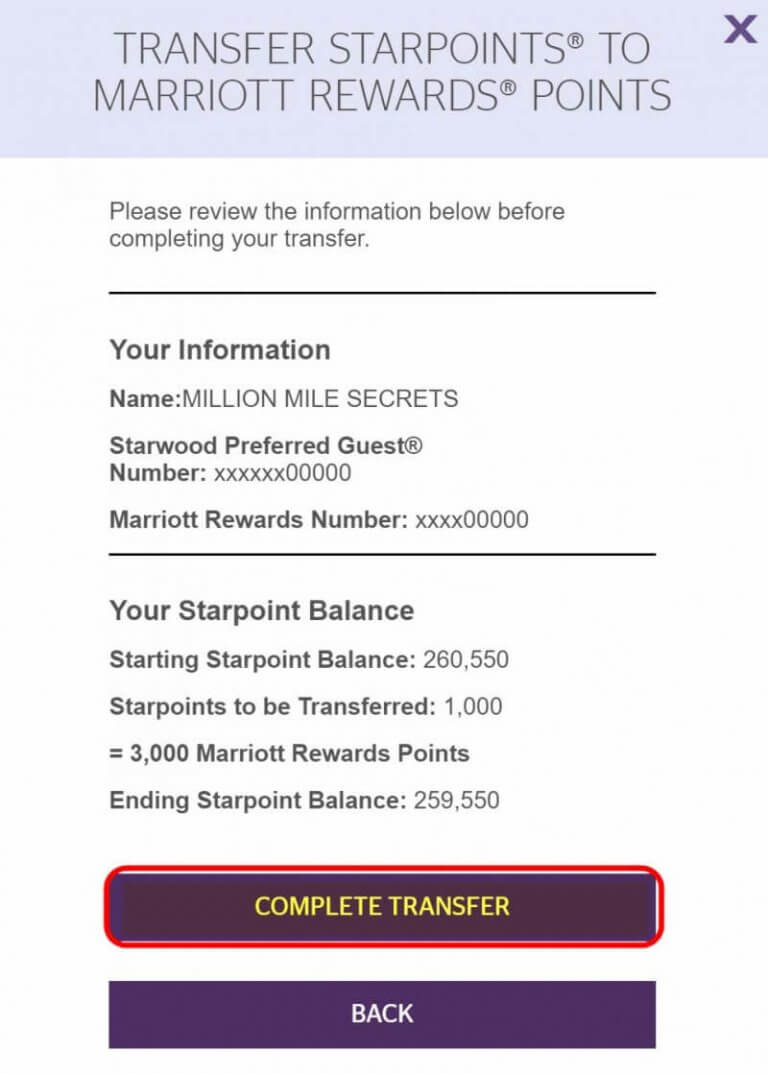Close the transfer dialog with the X

tap(740, 30)
